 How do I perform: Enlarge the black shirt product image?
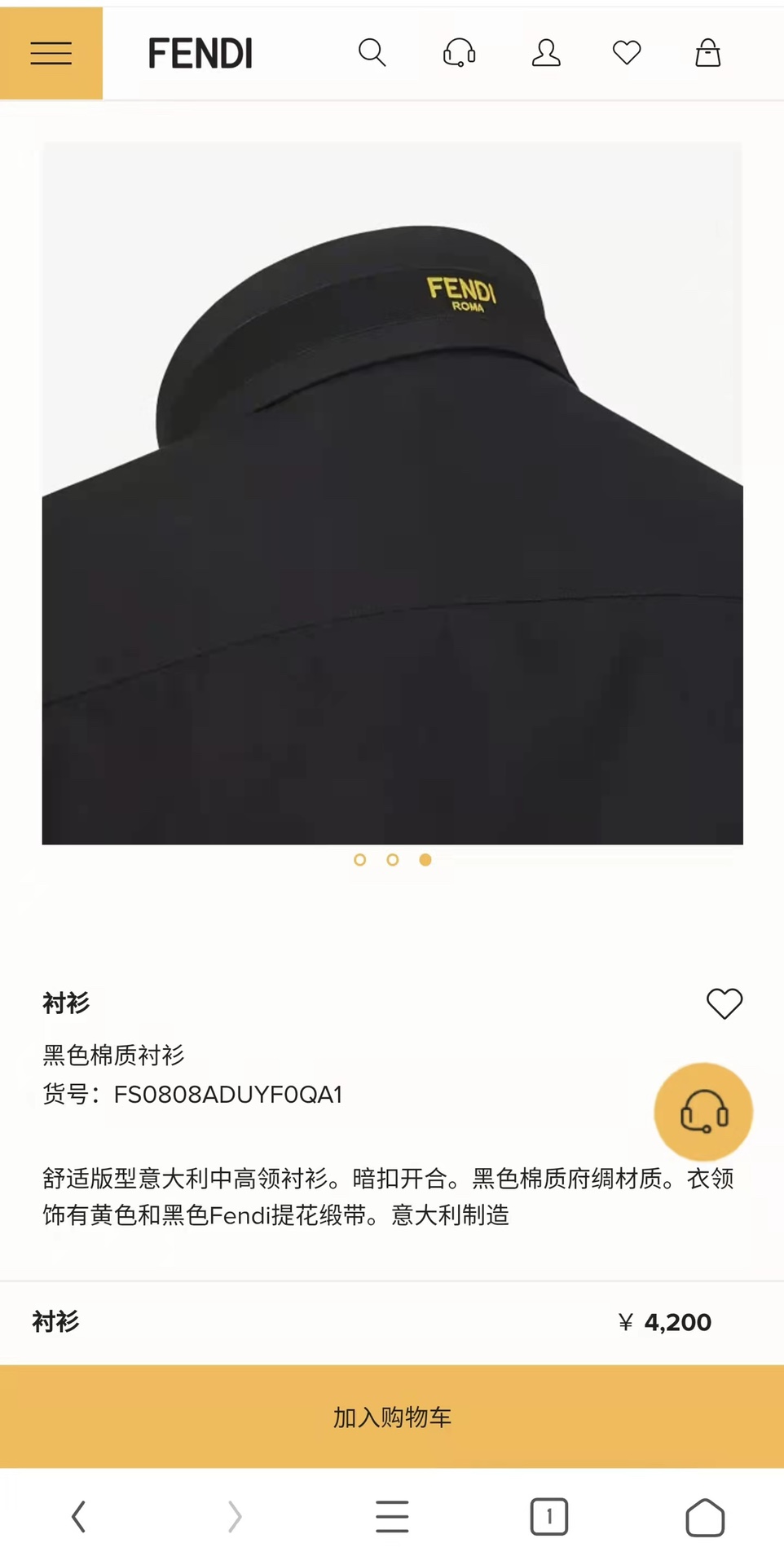coord(392,493)
